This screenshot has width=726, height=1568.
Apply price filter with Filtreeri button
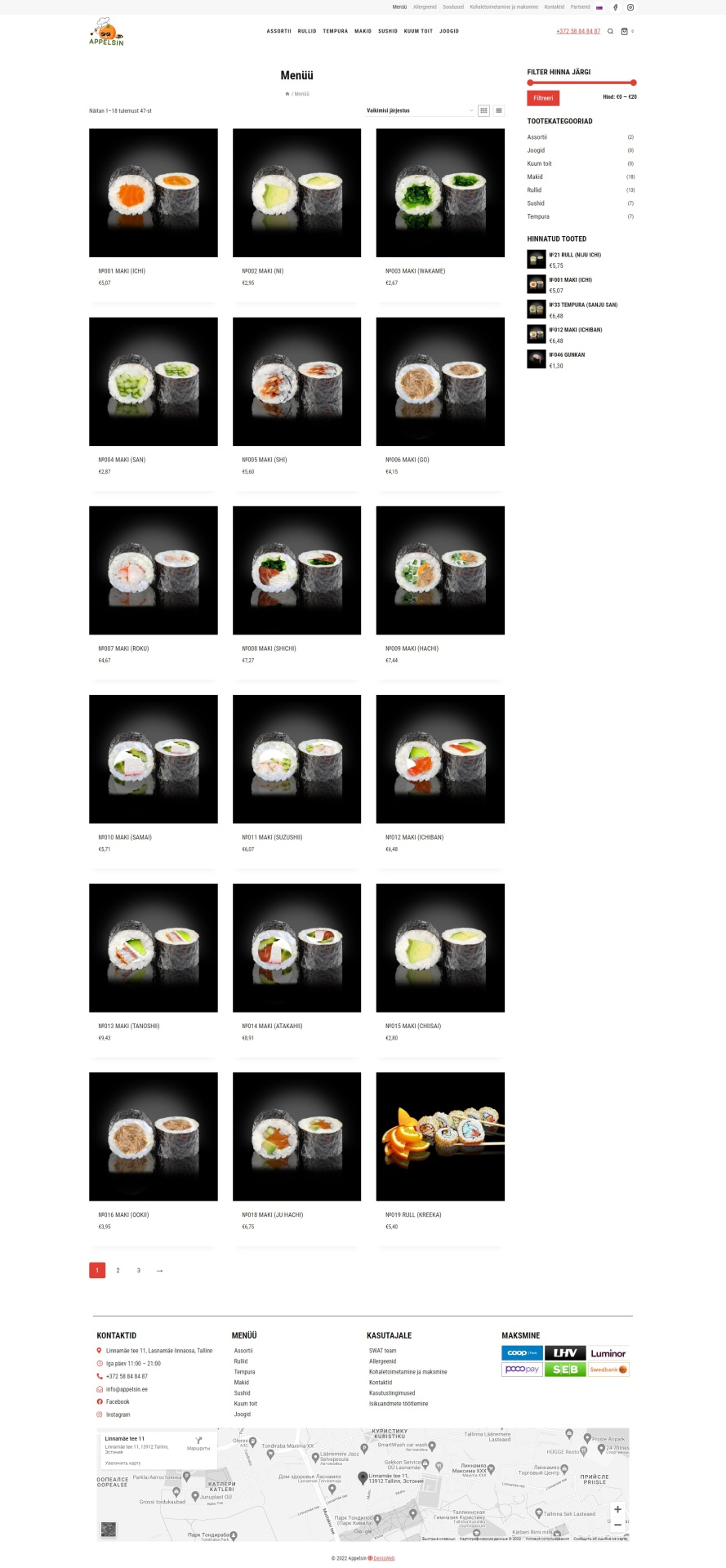[543, 98]
